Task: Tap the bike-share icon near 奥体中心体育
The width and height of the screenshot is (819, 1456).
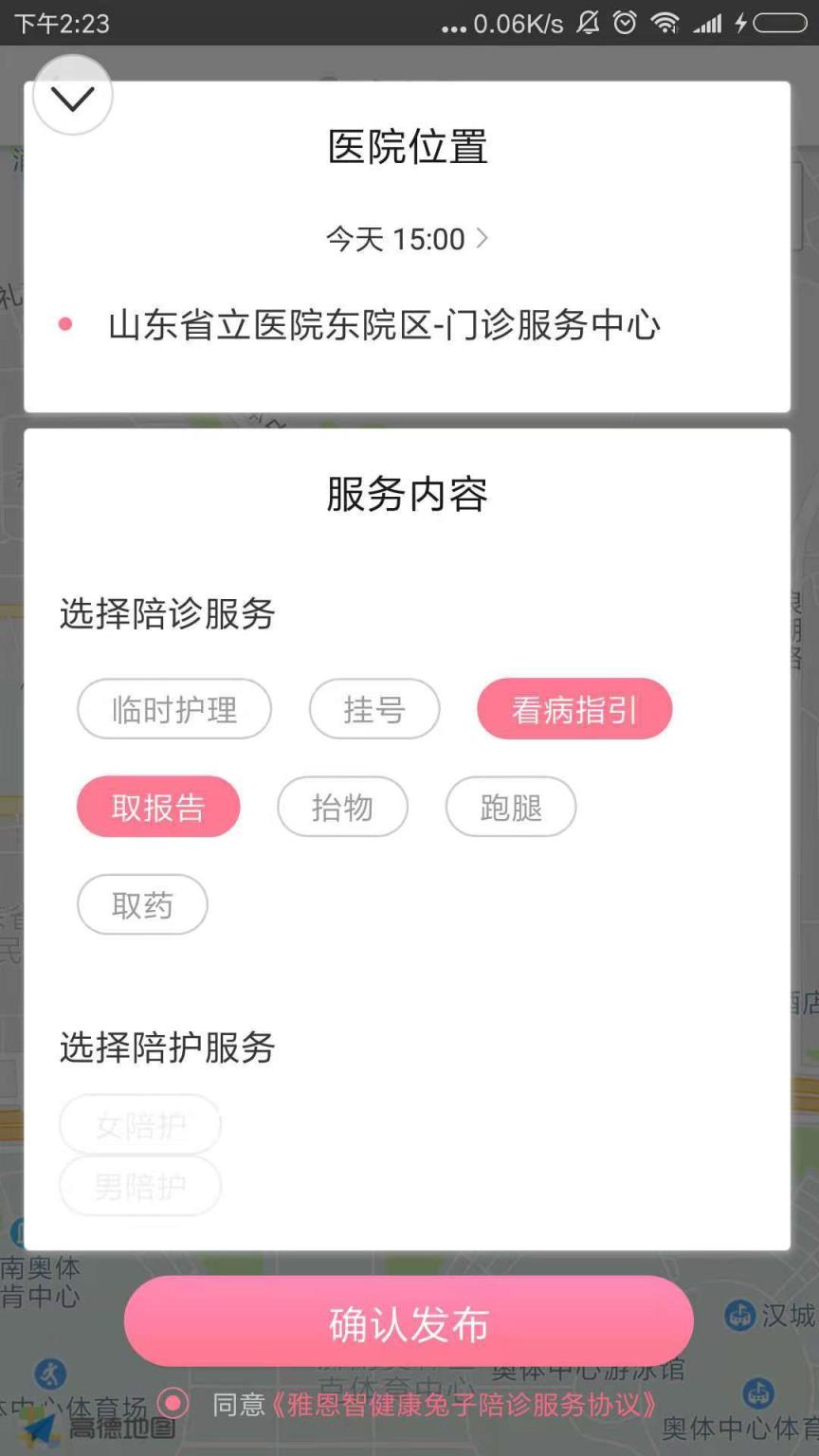Action: coord(759,1395)
